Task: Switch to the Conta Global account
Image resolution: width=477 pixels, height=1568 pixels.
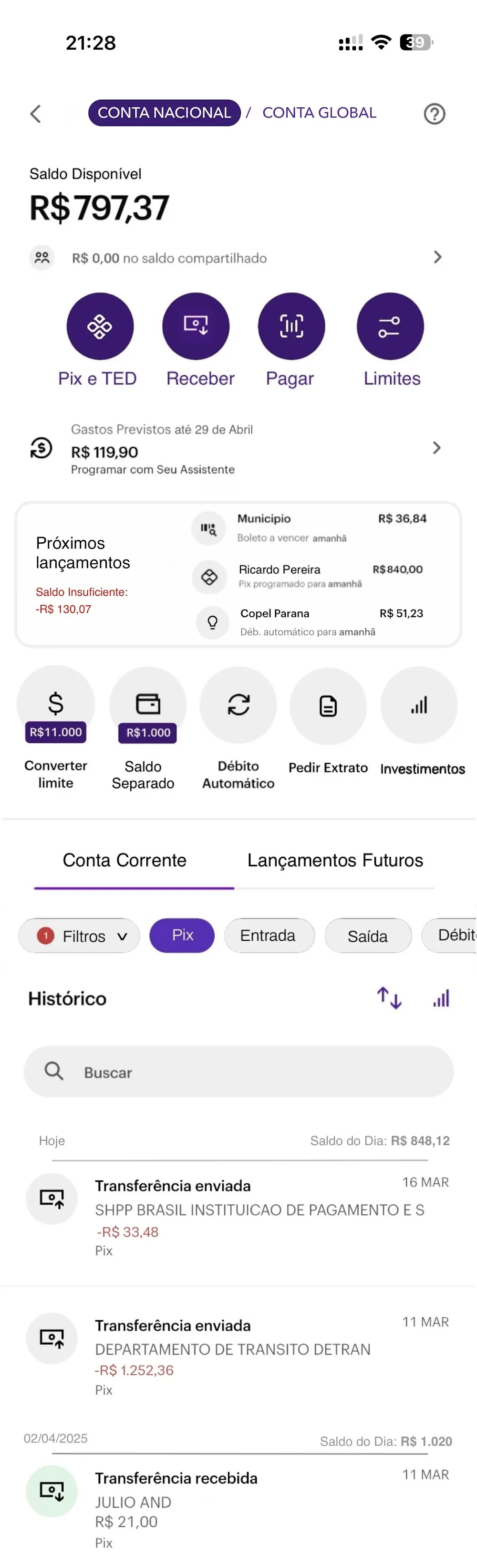Action: pos(319,113)
